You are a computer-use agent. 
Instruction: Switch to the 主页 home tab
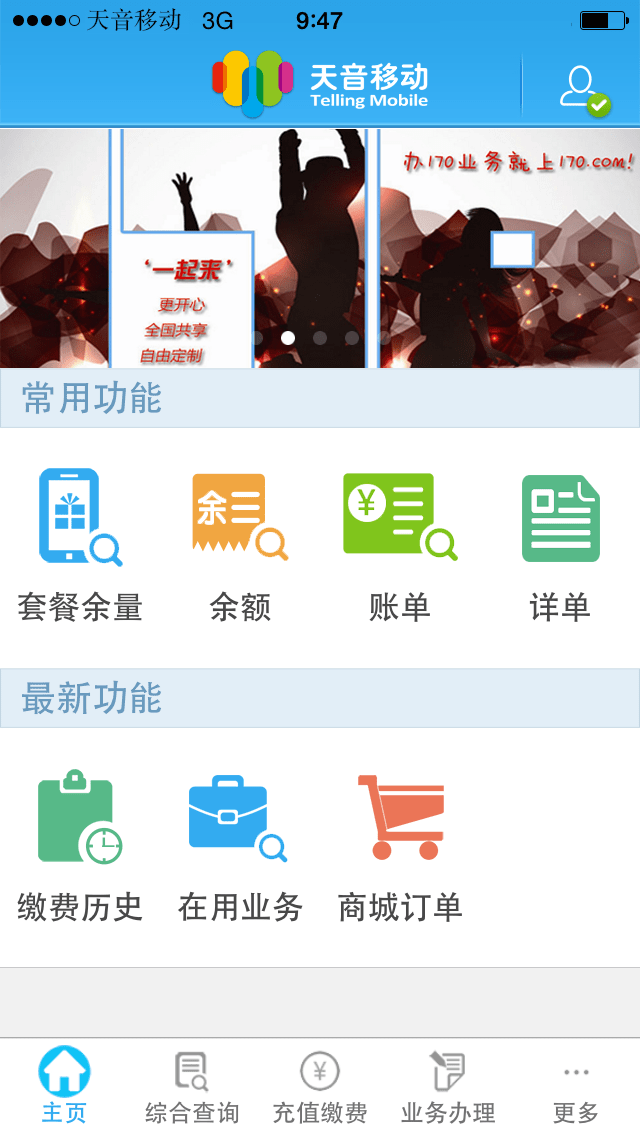pos(64,1086)
